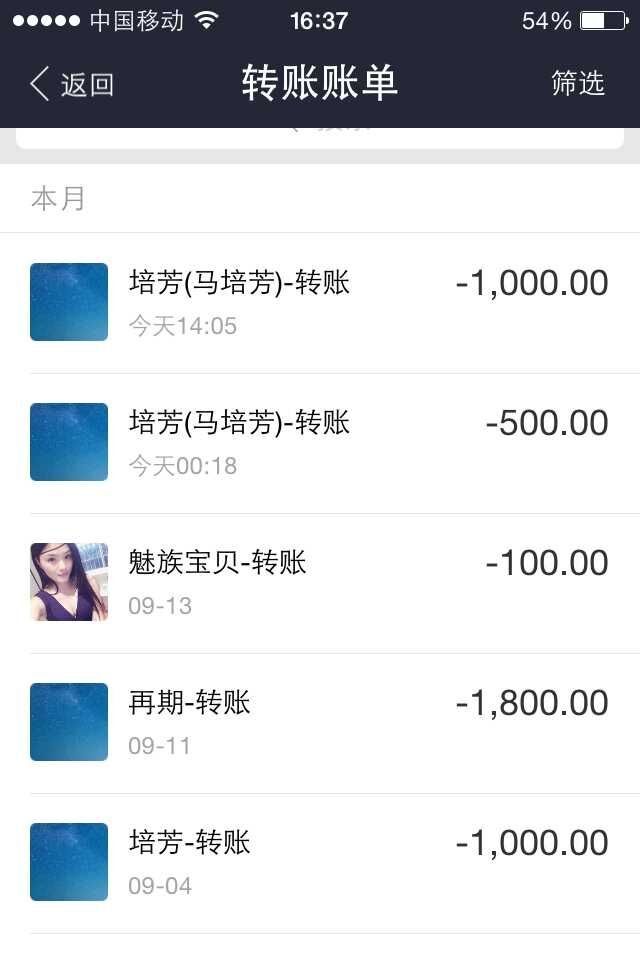This screenshot has height=960, width=640.
Task: View 魅族宝贝 transfer of -100.00
Action: click(x=320, y=582)
